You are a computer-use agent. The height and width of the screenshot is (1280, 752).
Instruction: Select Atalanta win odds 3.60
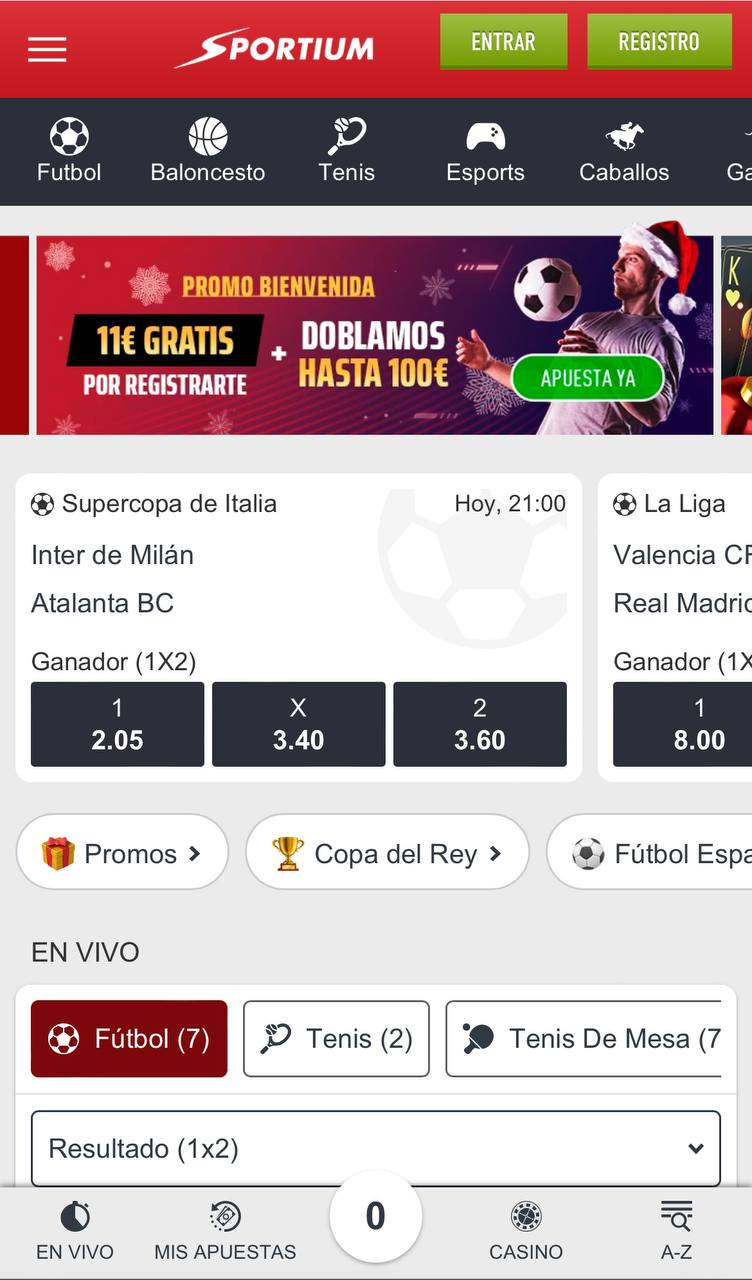click(480, 724)
